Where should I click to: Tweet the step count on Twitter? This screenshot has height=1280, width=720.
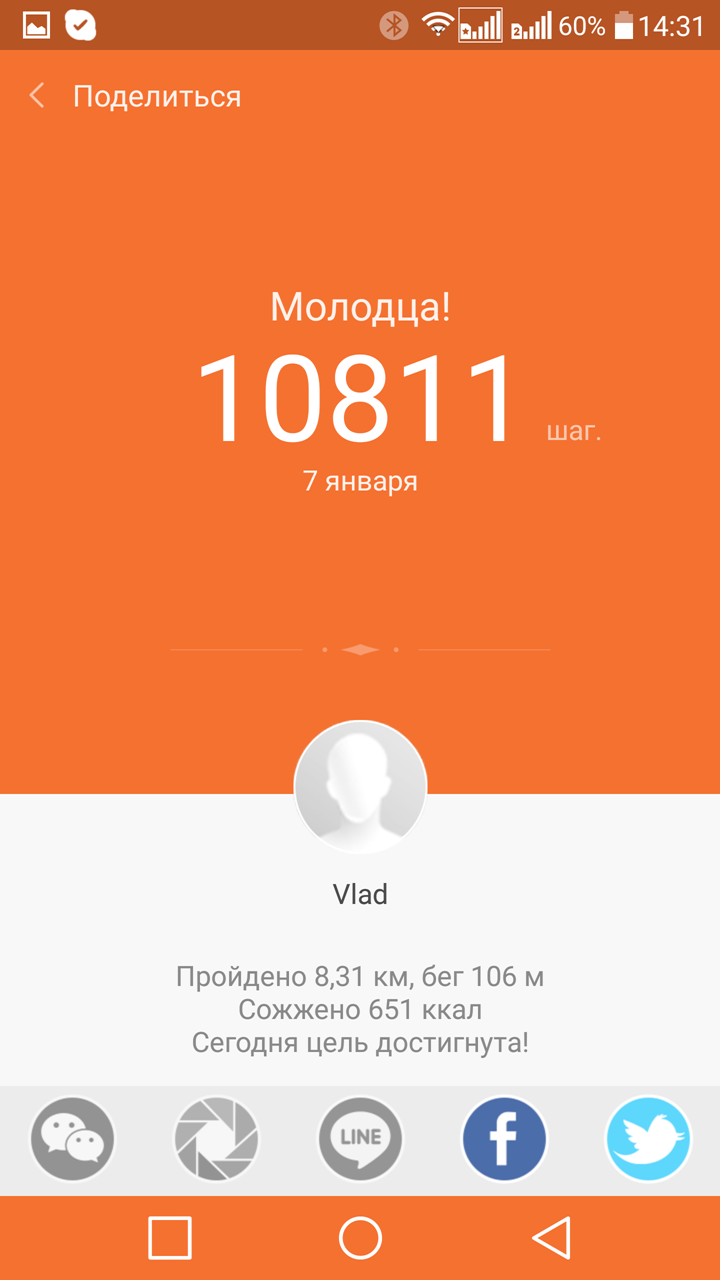point(648,1139)
